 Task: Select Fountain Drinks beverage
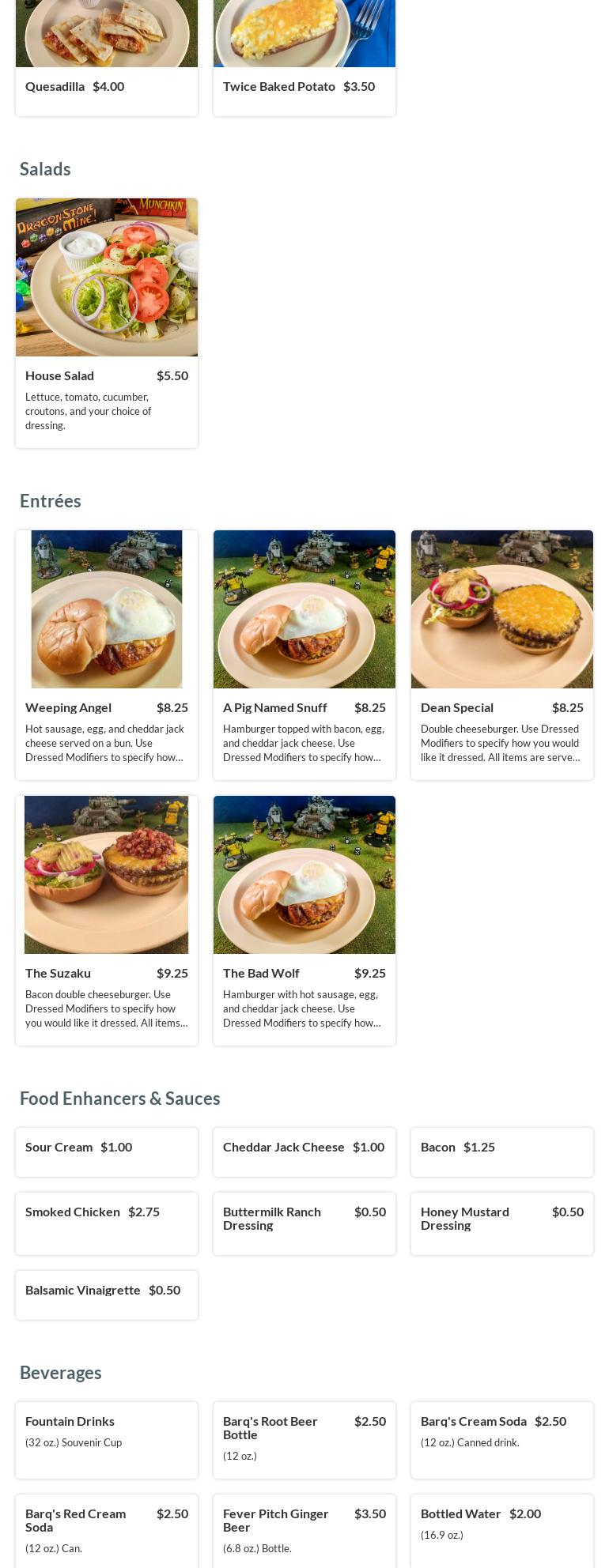[106, 1439]
